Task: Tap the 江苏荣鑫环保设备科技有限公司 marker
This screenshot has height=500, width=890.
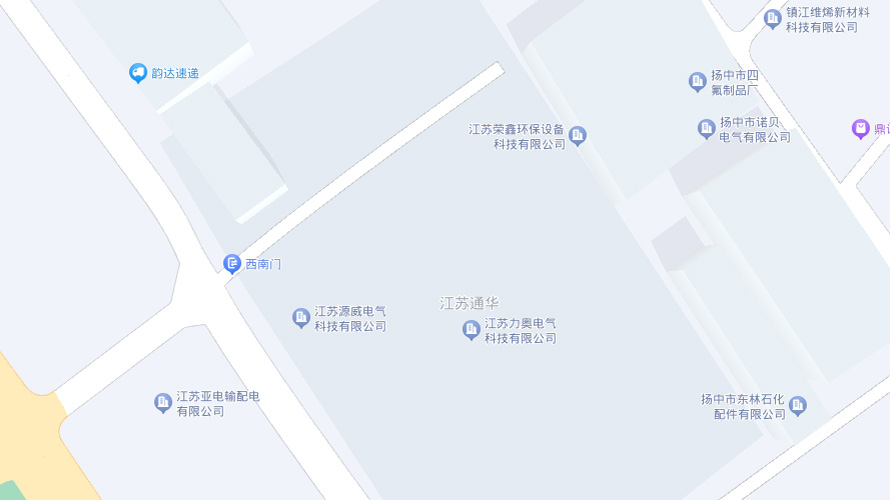Action: coord(577,135)
